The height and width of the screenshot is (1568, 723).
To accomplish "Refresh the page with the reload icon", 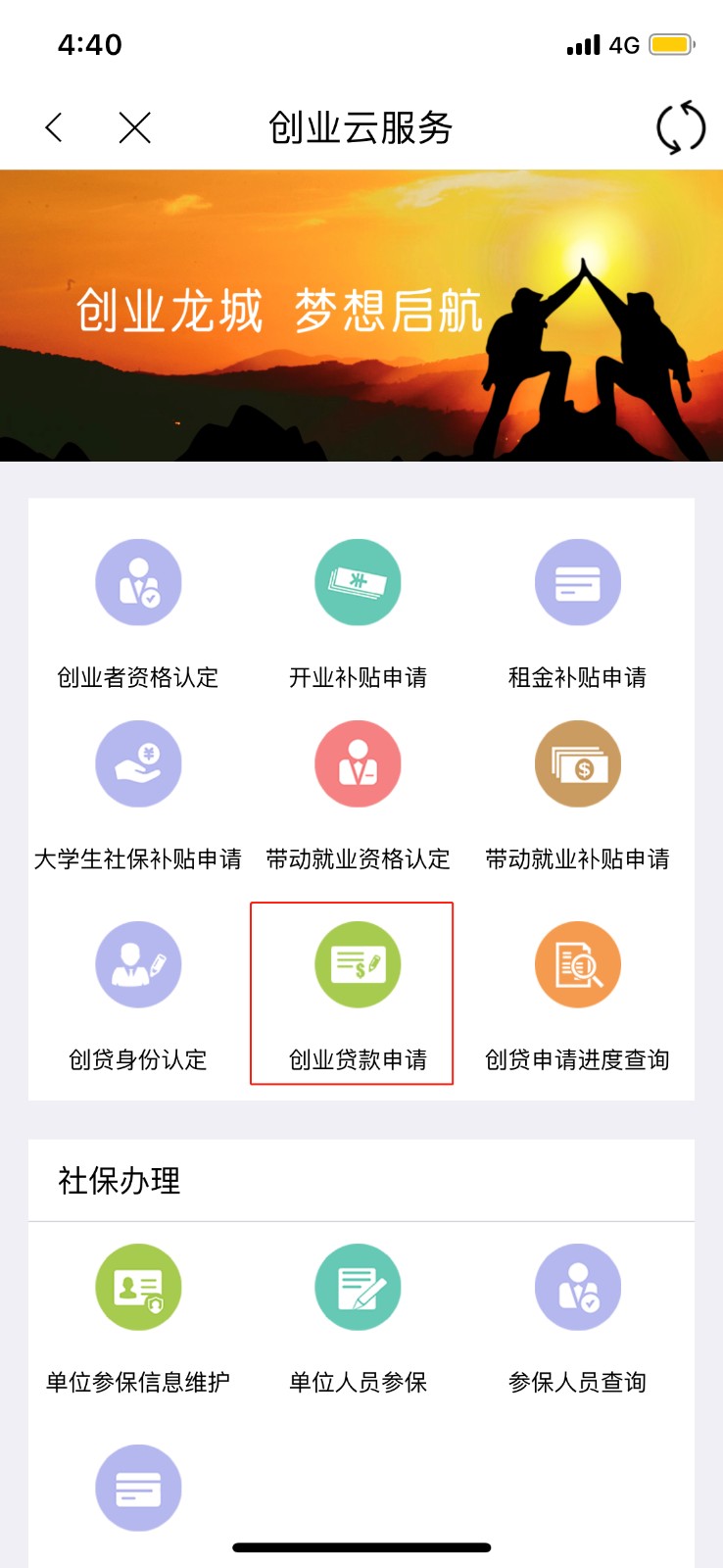I will 680,127.
